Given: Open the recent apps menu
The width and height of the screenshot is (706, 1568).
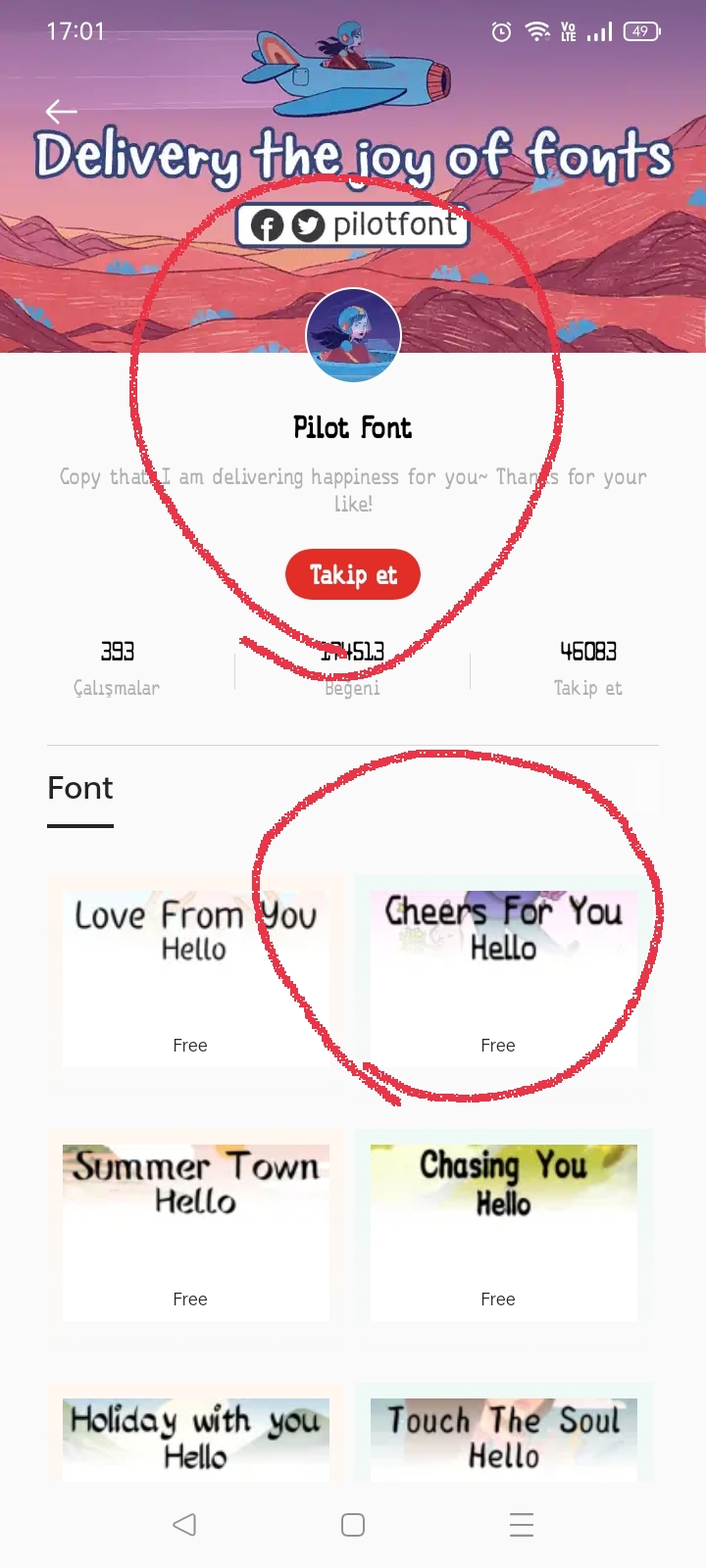Looking at the screenshot, I should click(x=522, y=1525).
